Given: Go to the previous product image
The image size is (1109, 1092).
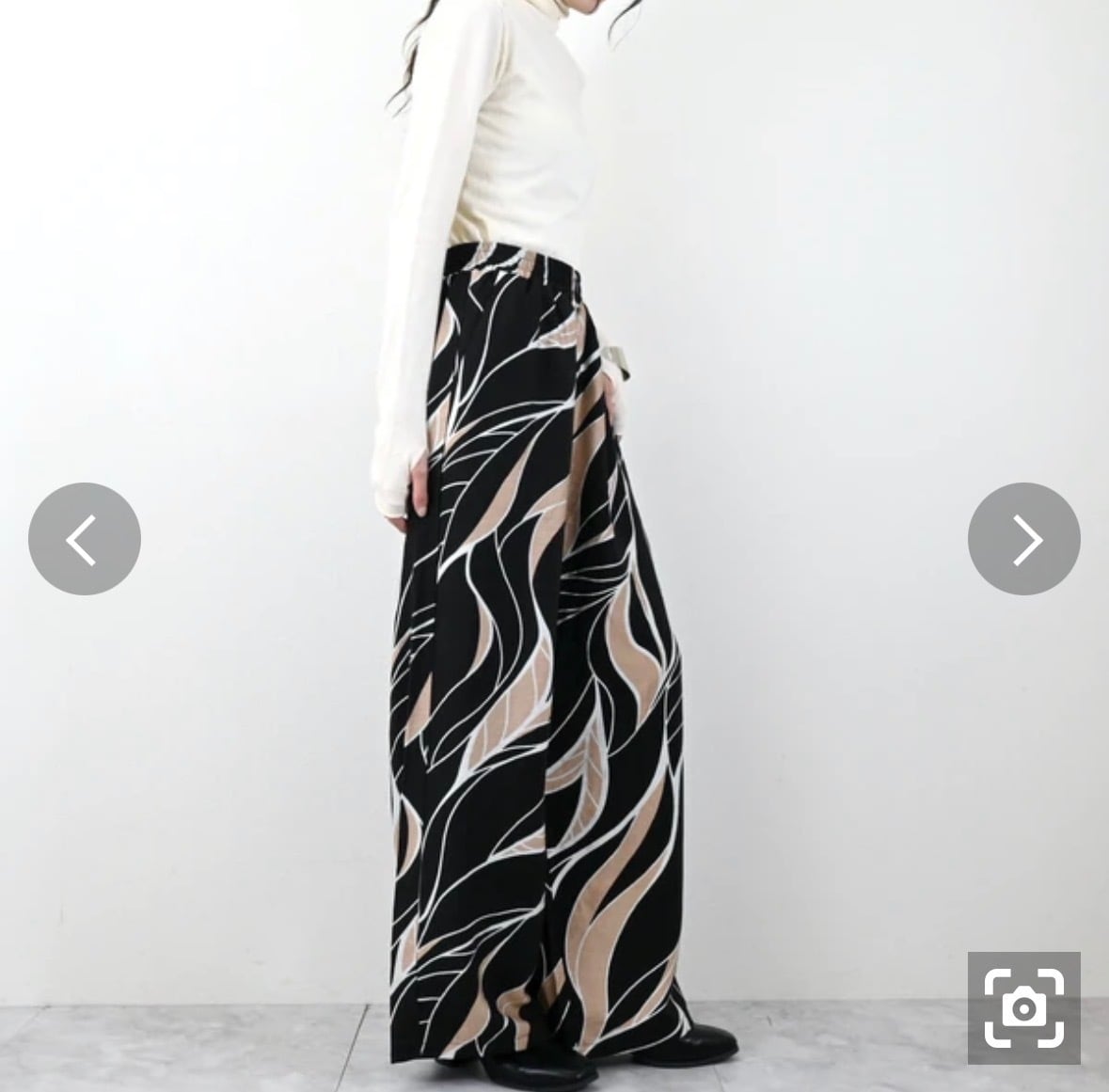Looking at the screenshot, I should [84, 539].
